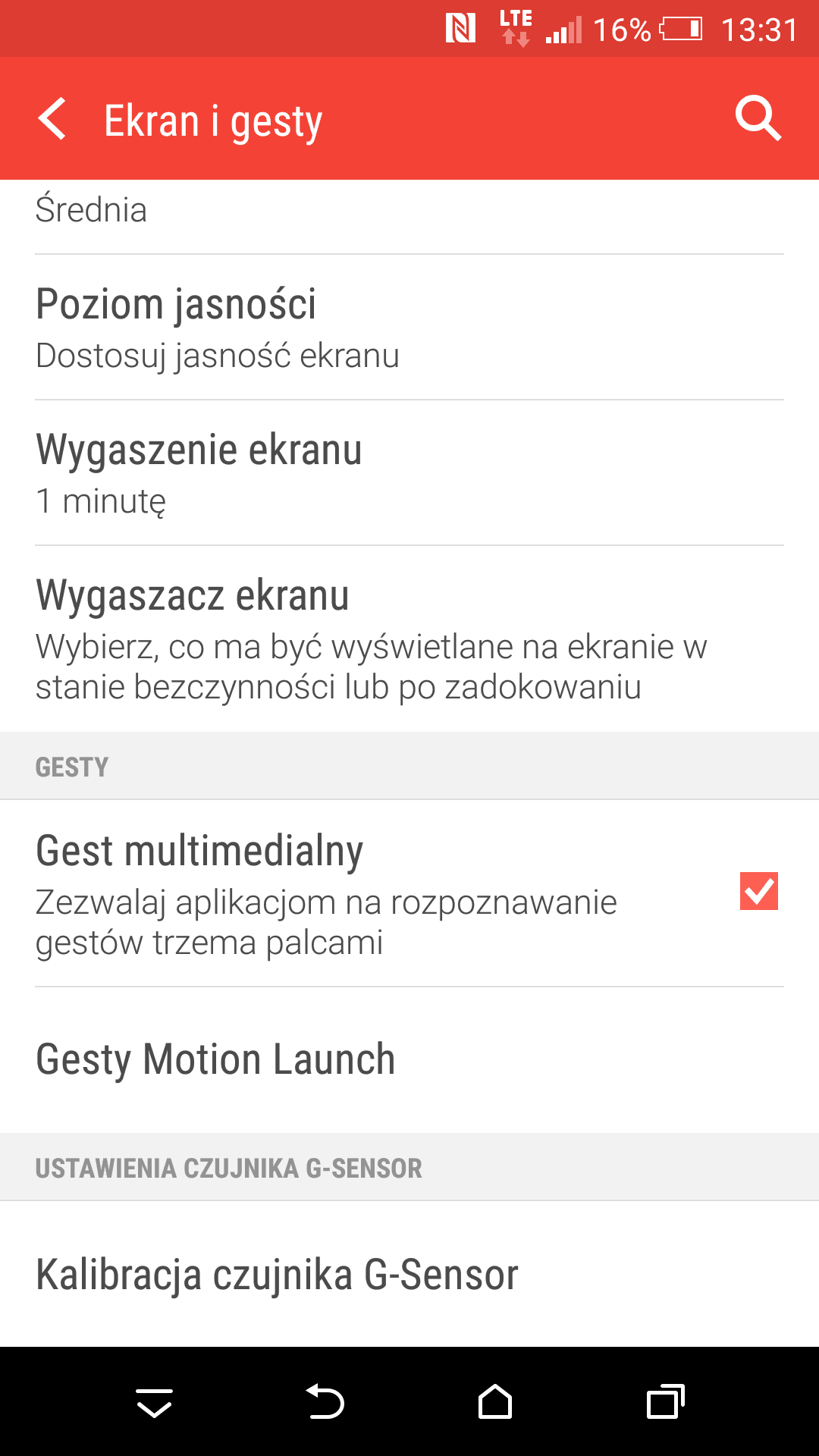Open Kalibracja czujnika G-Sensor
This screenshot has width=819, height=1456.
[x=409, y=1274]
